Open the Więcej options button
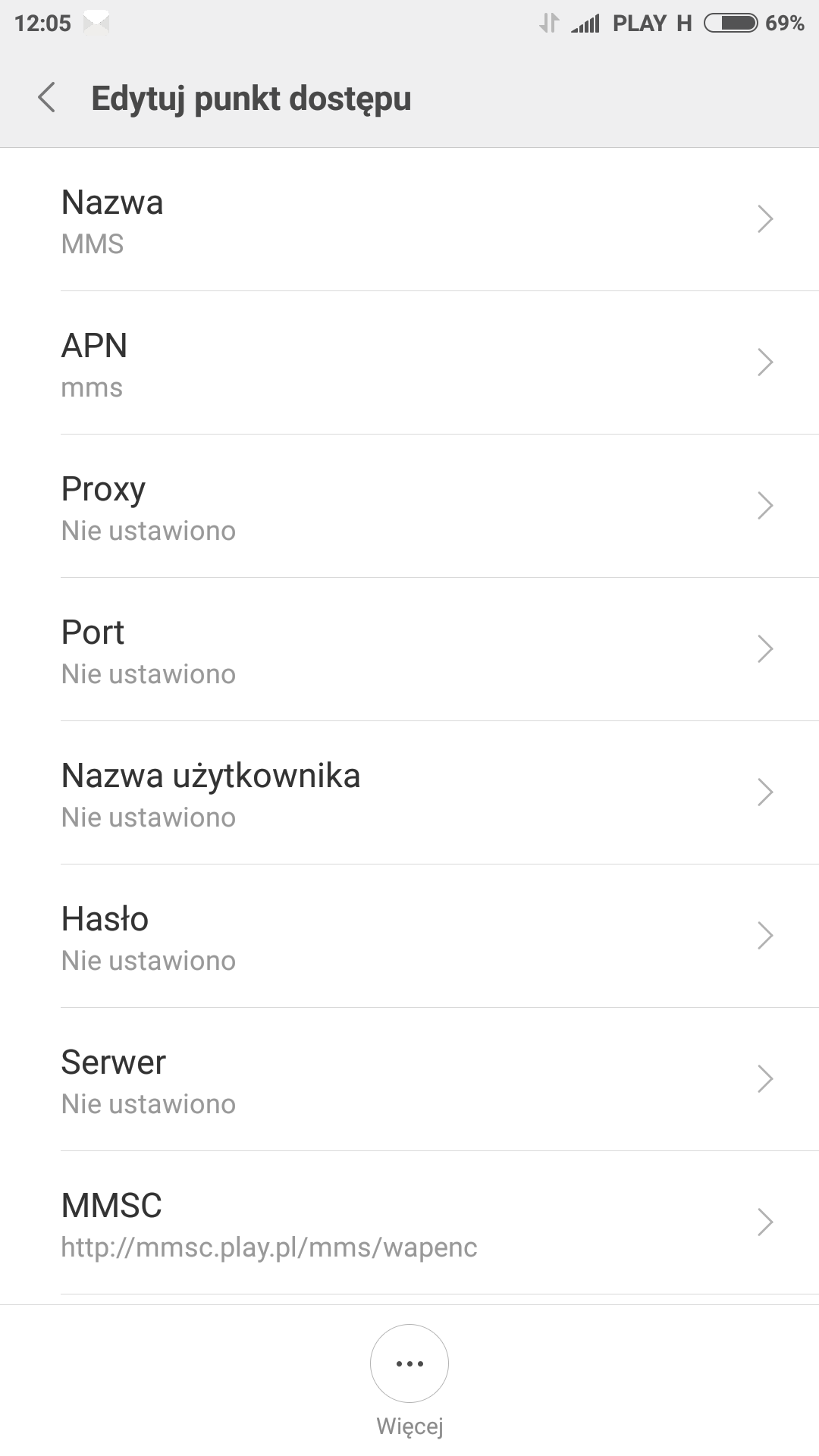This screenshot has height=1456, width=819. point(409,1363)
